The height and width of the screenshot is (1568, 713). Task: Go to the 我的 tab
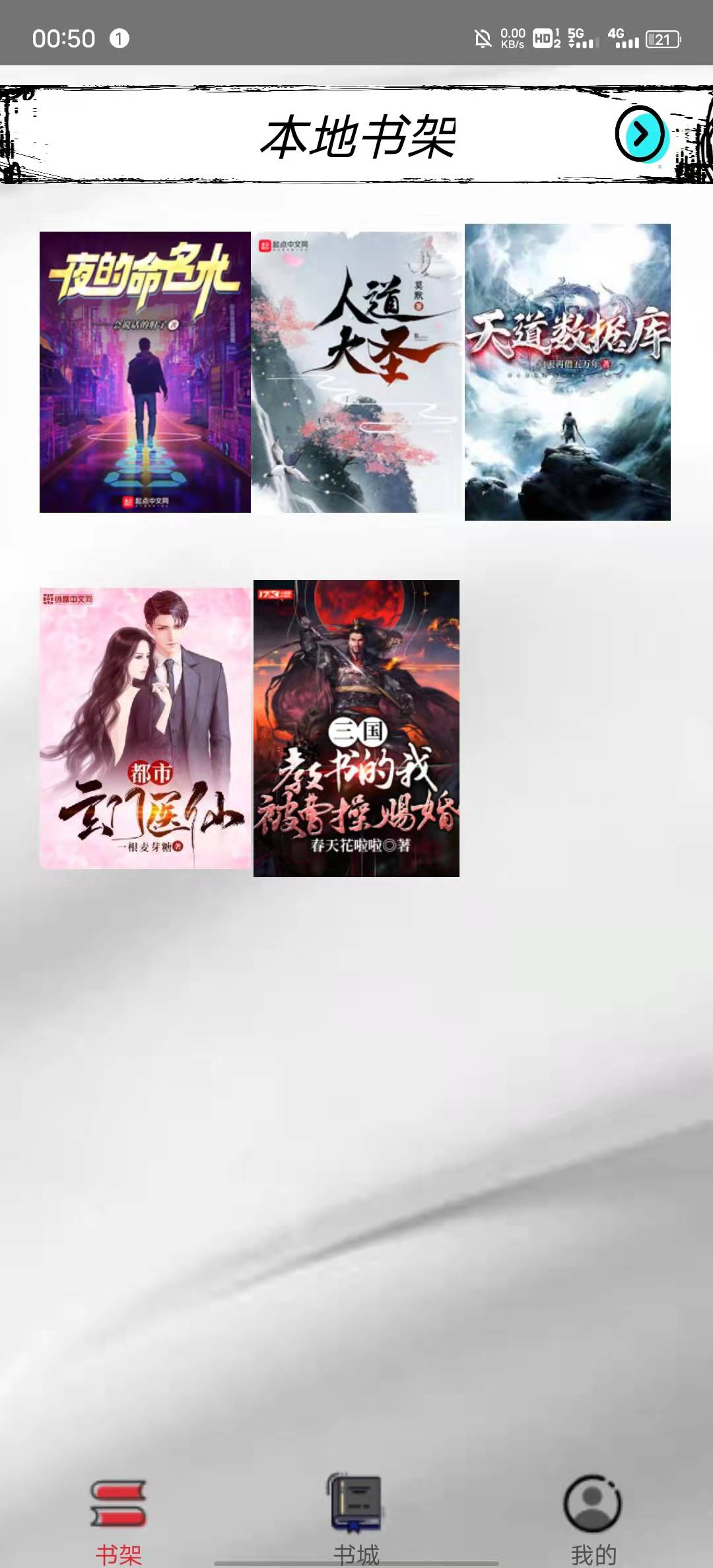[x=593, y=1518]
